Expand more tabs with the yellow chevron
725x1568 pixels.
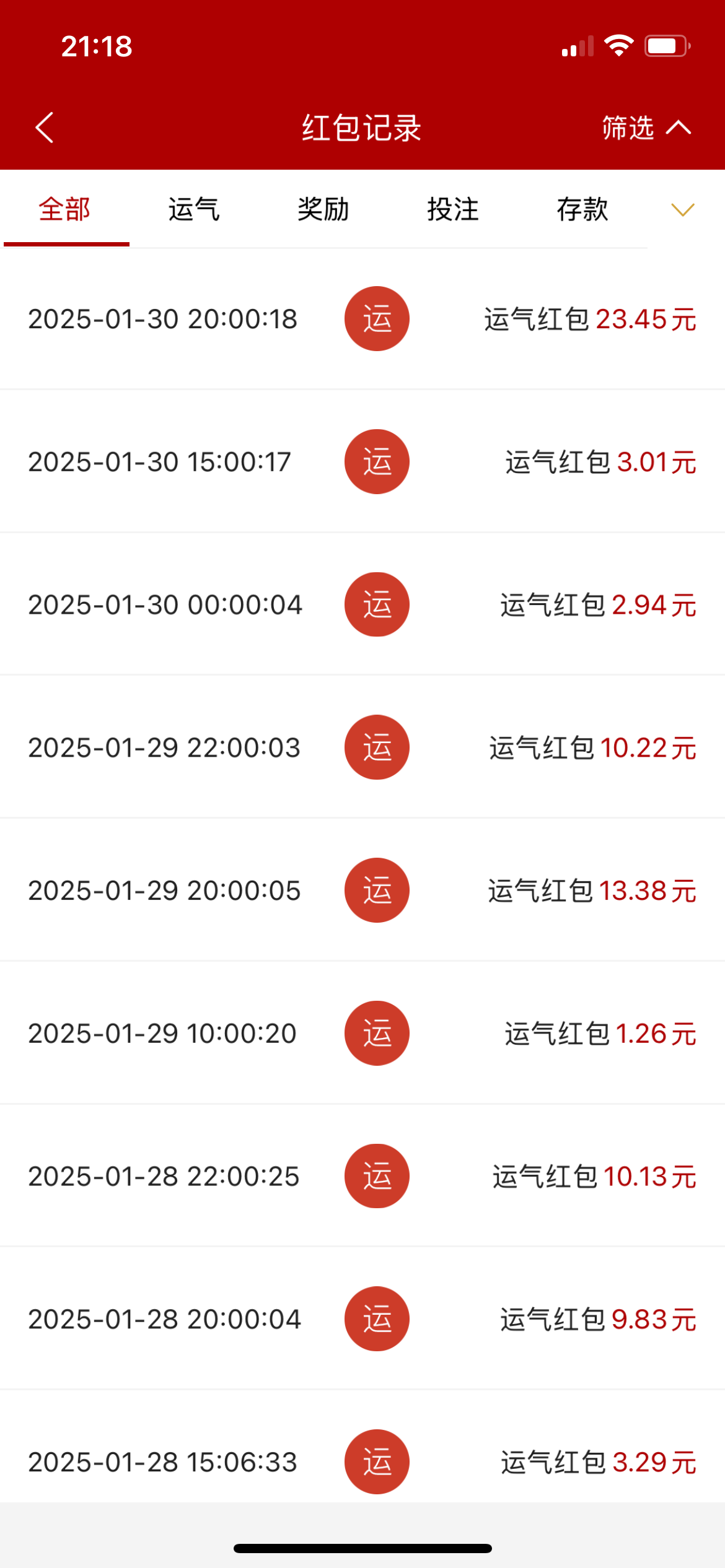(x=683, y=210)
